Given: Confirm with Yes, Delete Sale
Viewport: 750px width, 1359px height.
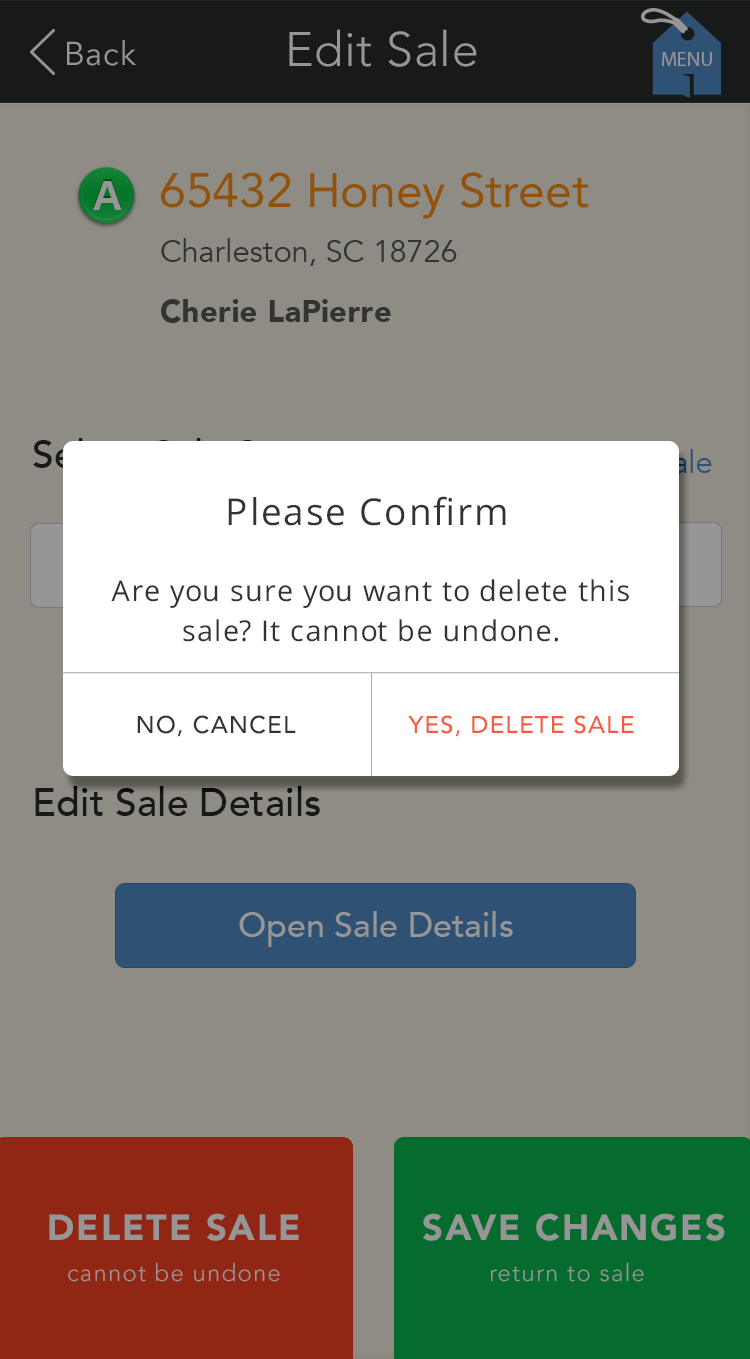Looking at the screenshot, I should (525, 725).
